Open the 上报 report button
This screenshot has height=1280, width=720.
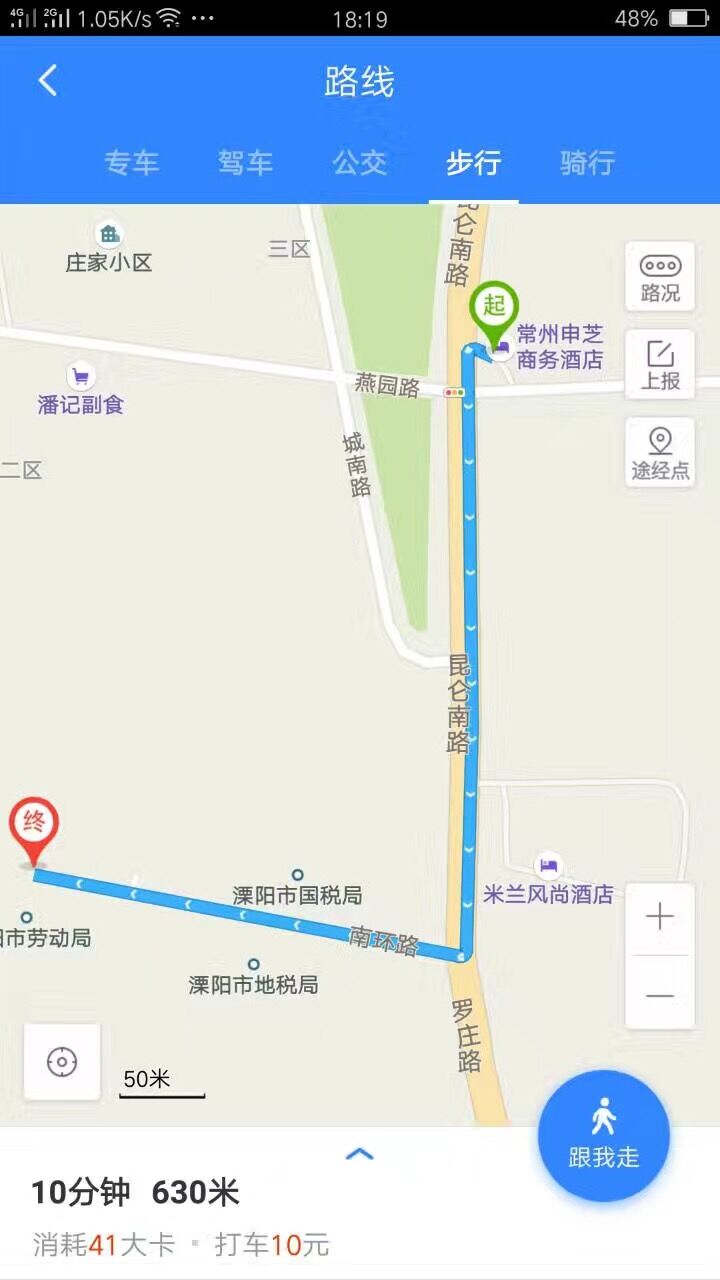660,364
